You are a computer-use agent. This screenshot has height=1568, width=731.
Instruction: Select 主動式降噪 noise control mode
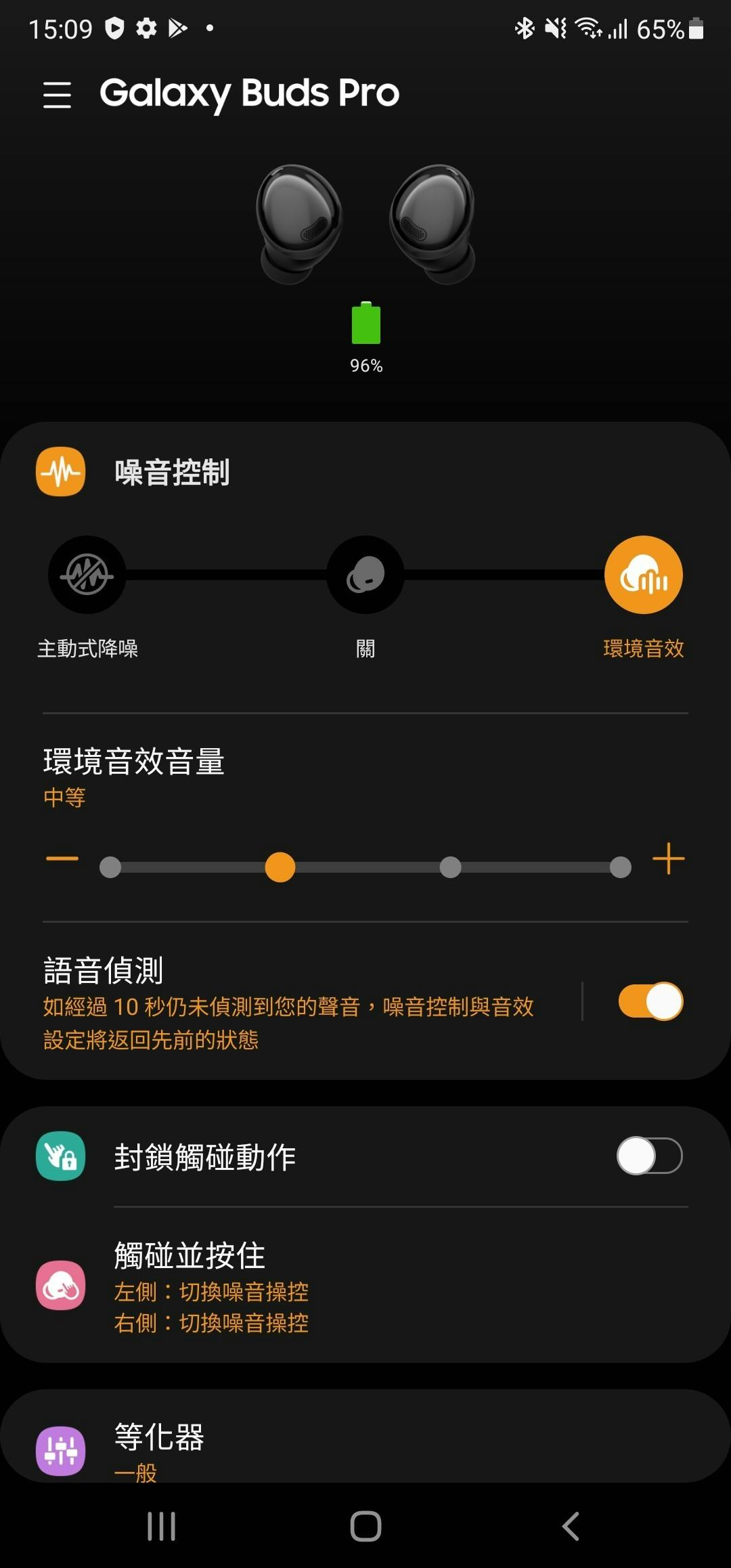coord(87,575)
